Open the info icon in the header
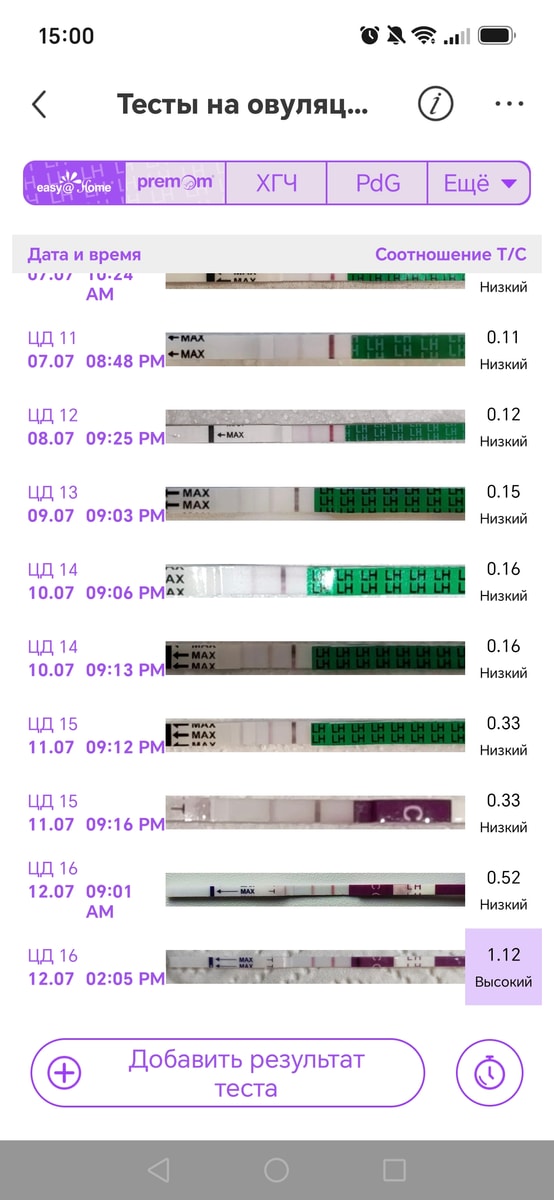 [x=435, y=104]
